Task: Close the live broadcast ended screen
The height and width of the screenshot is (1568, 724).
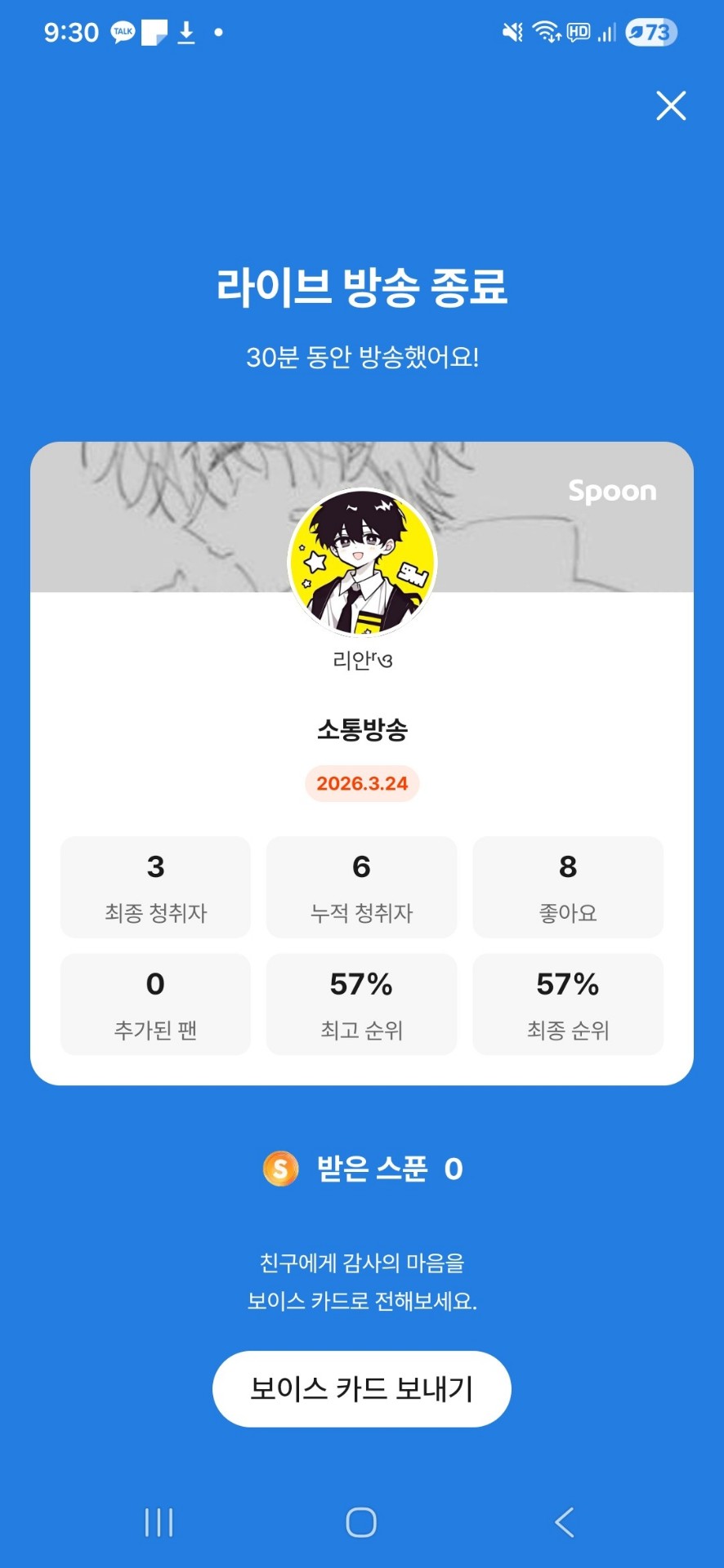Action: pos(671,105)
